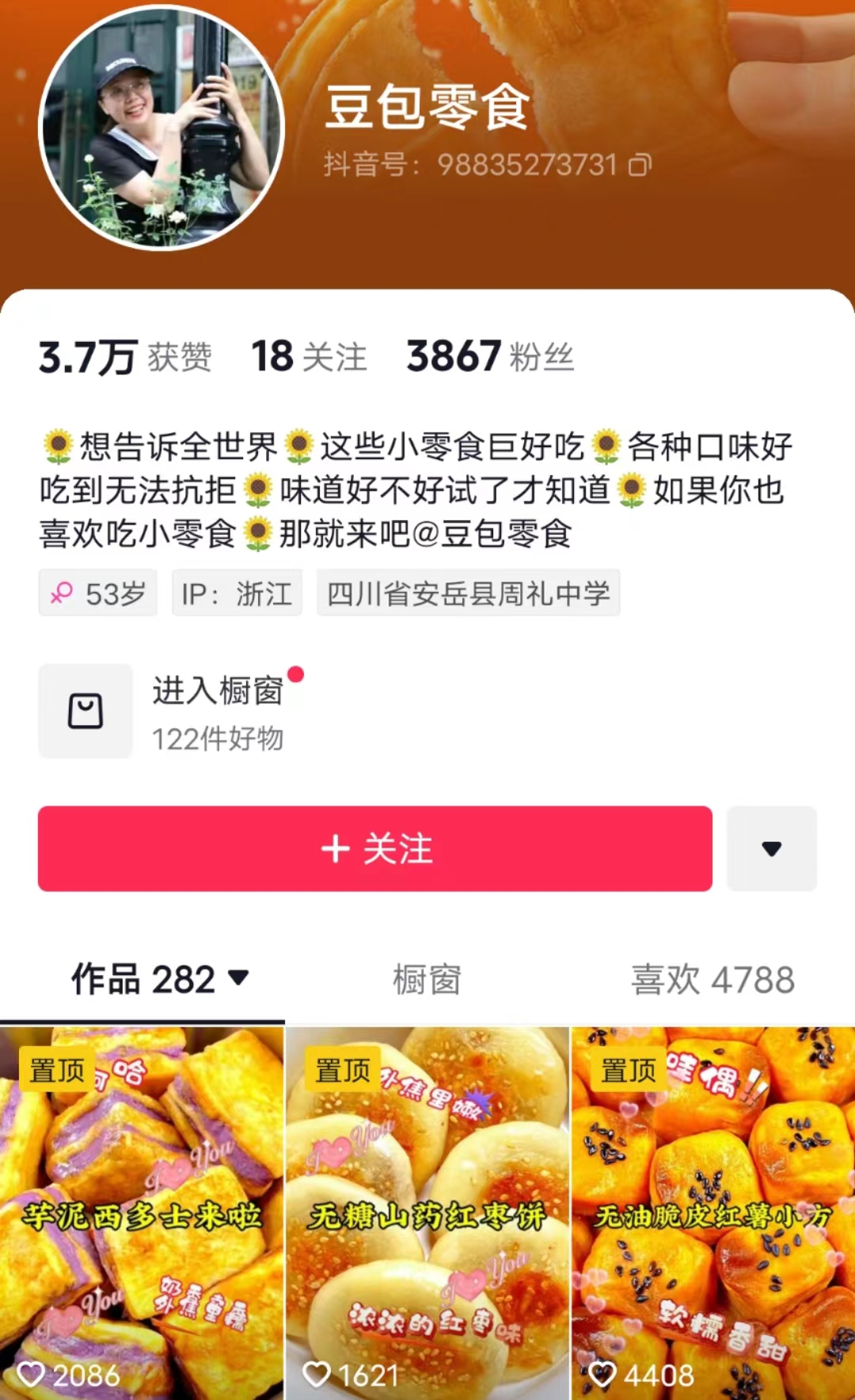Open the profile avatar photo

pyautogui.click(x=161, y=127)
